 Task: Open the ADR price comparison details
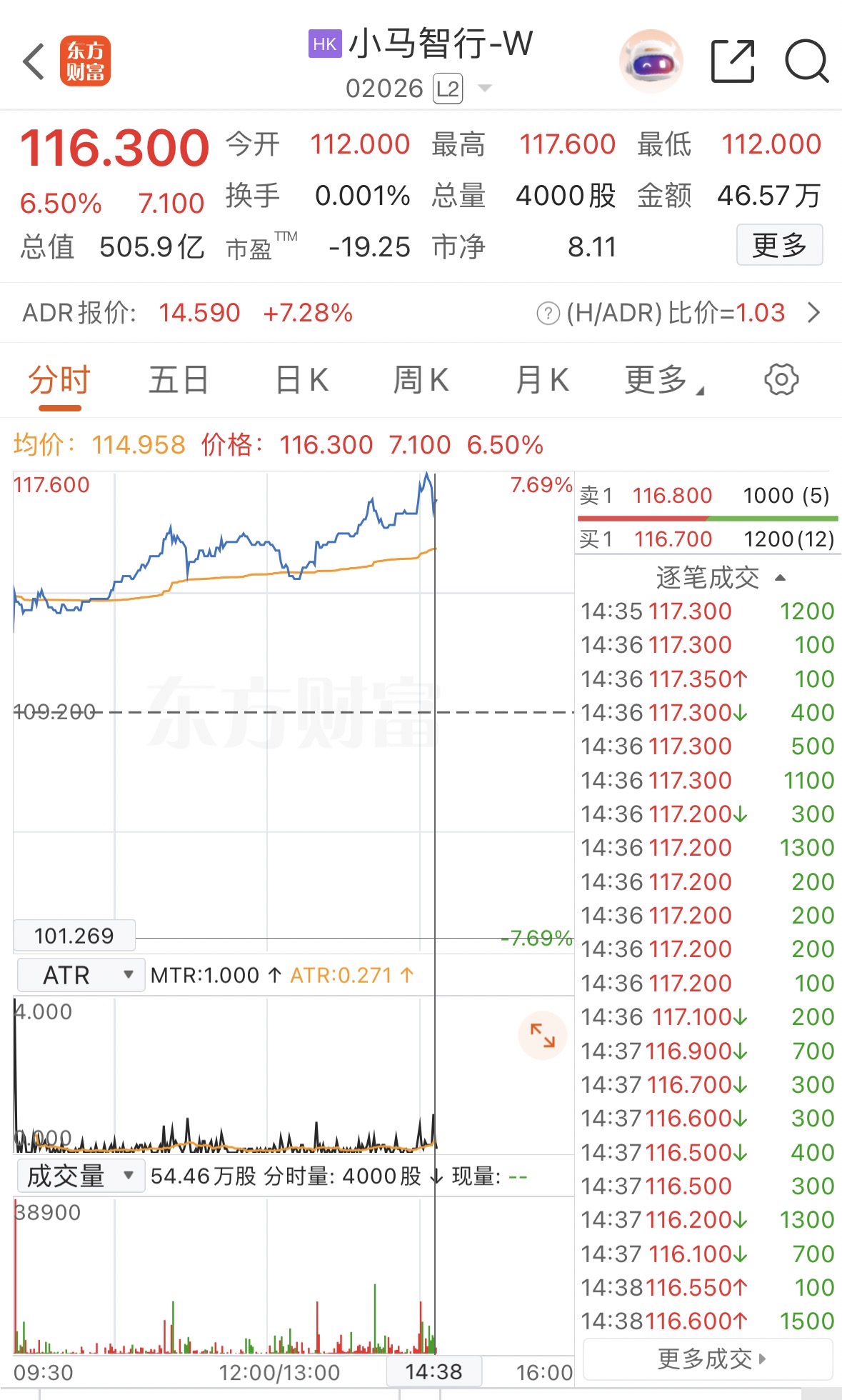pos(813,313)
